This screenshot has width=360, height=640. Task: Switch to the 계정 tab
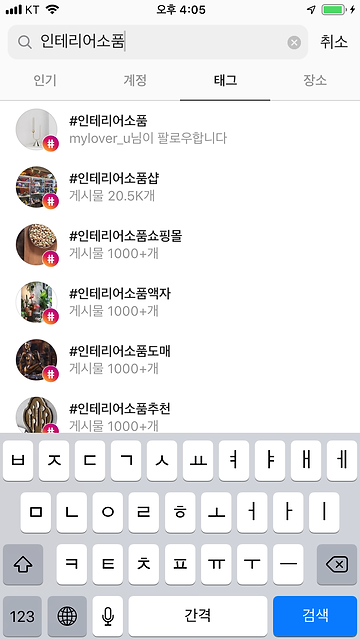[x=135, y=80]
